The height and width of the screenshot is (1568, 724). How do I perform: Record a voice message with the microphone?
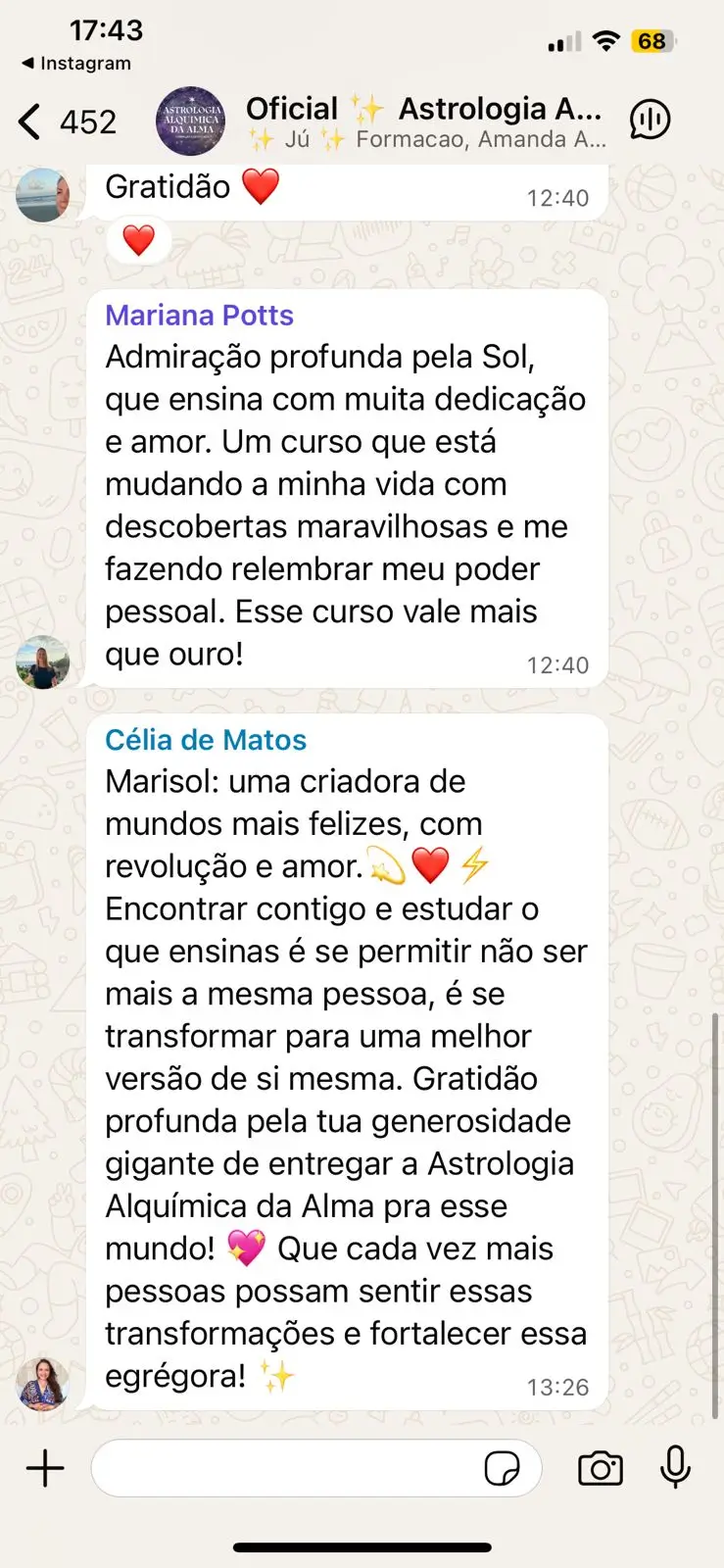675,1468
